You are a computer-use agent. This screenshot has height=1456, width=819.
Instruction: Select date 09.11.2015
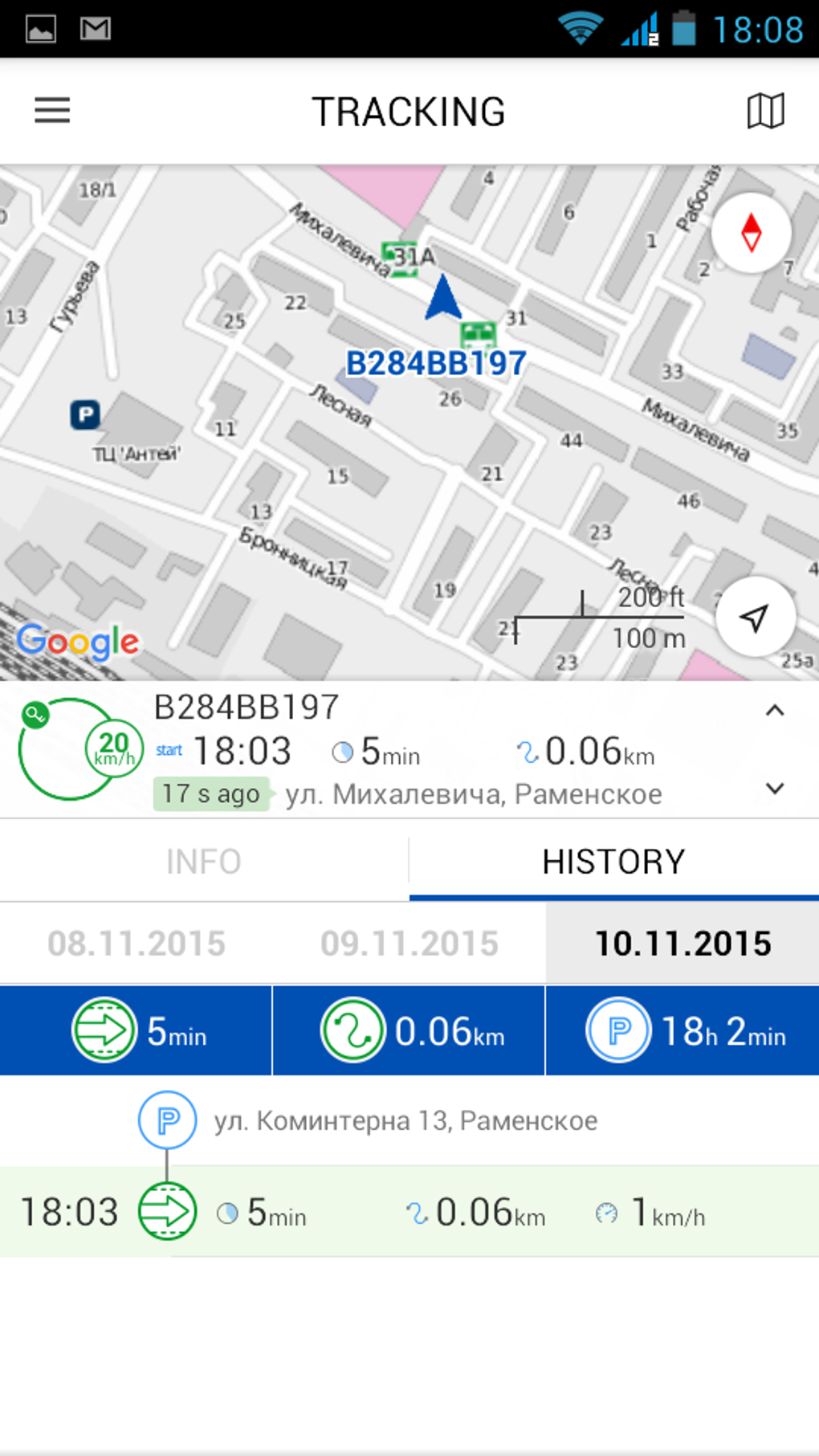click(409, 944)
